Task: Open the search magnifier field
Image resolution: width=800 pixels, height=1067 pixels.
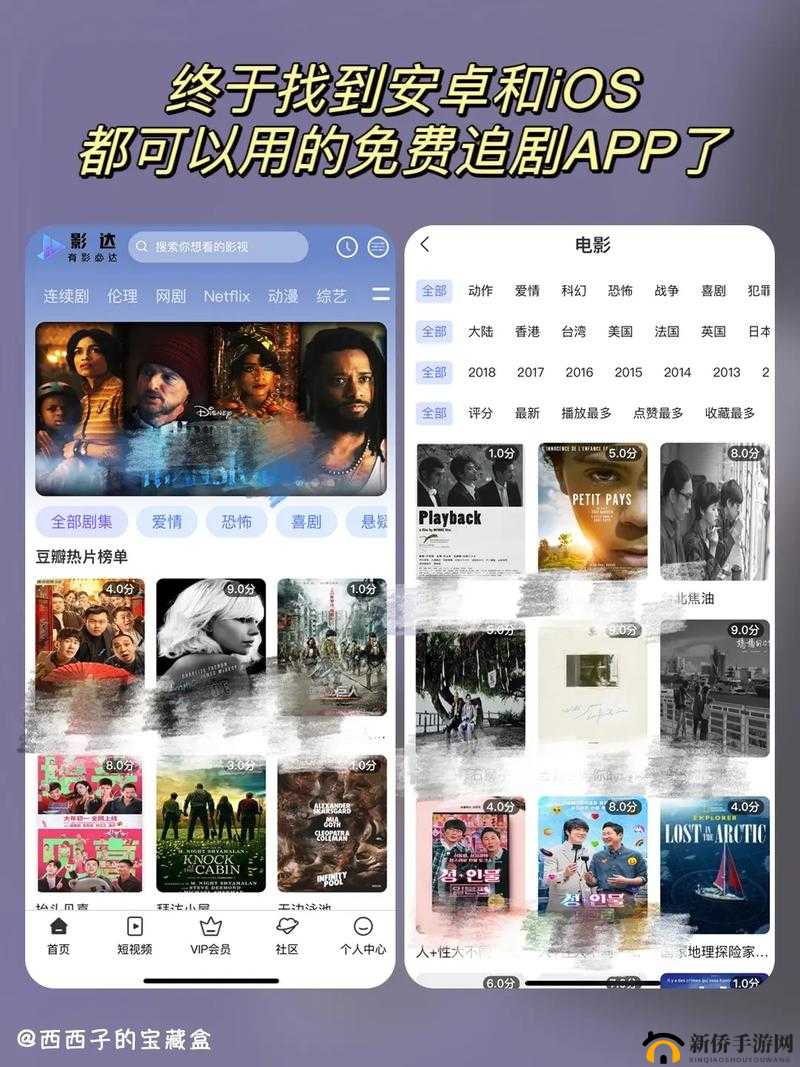Action: point(220,244)
